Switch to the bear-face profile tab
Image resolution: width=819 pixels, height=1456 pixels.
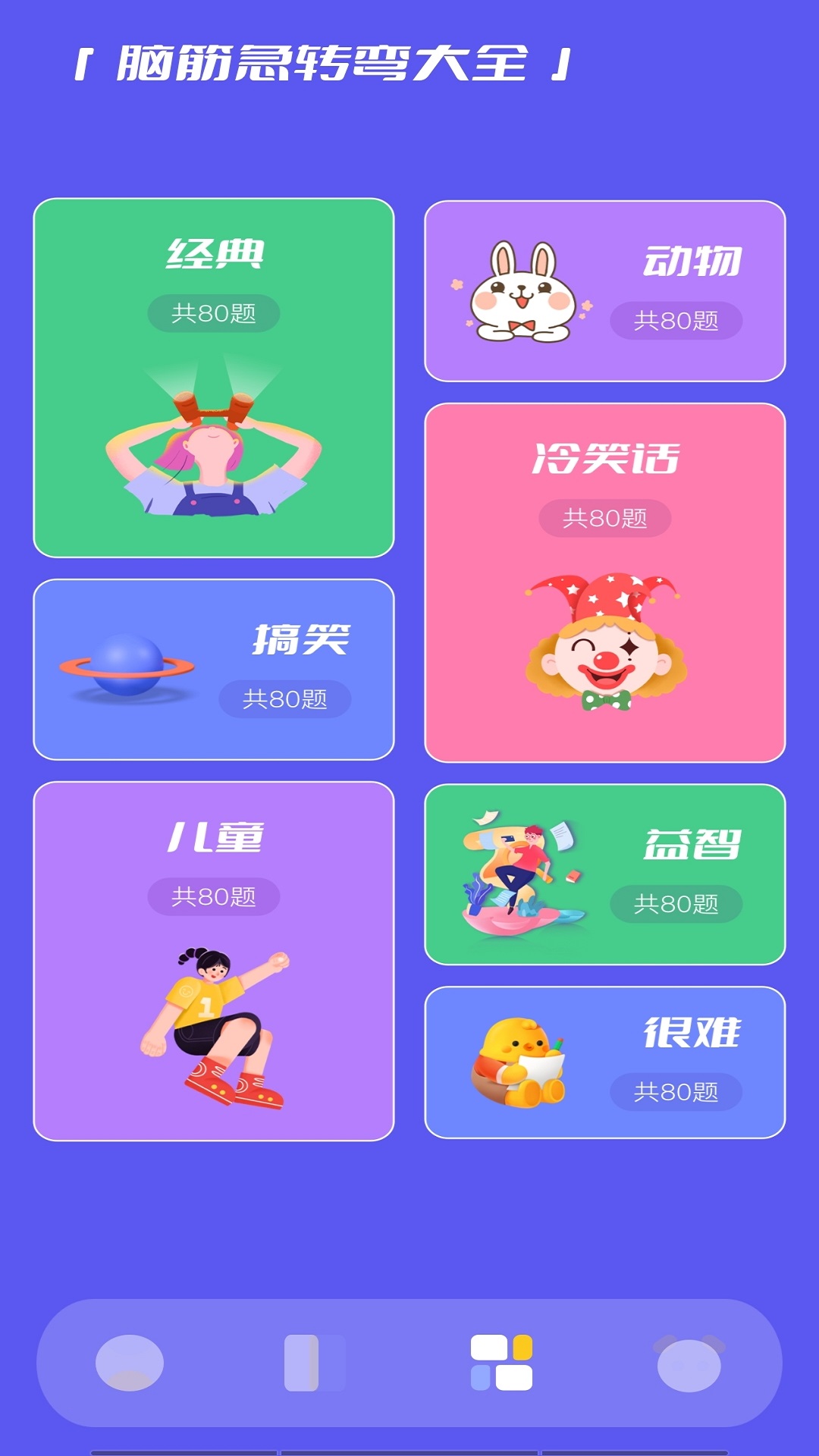pos(689,1363)
